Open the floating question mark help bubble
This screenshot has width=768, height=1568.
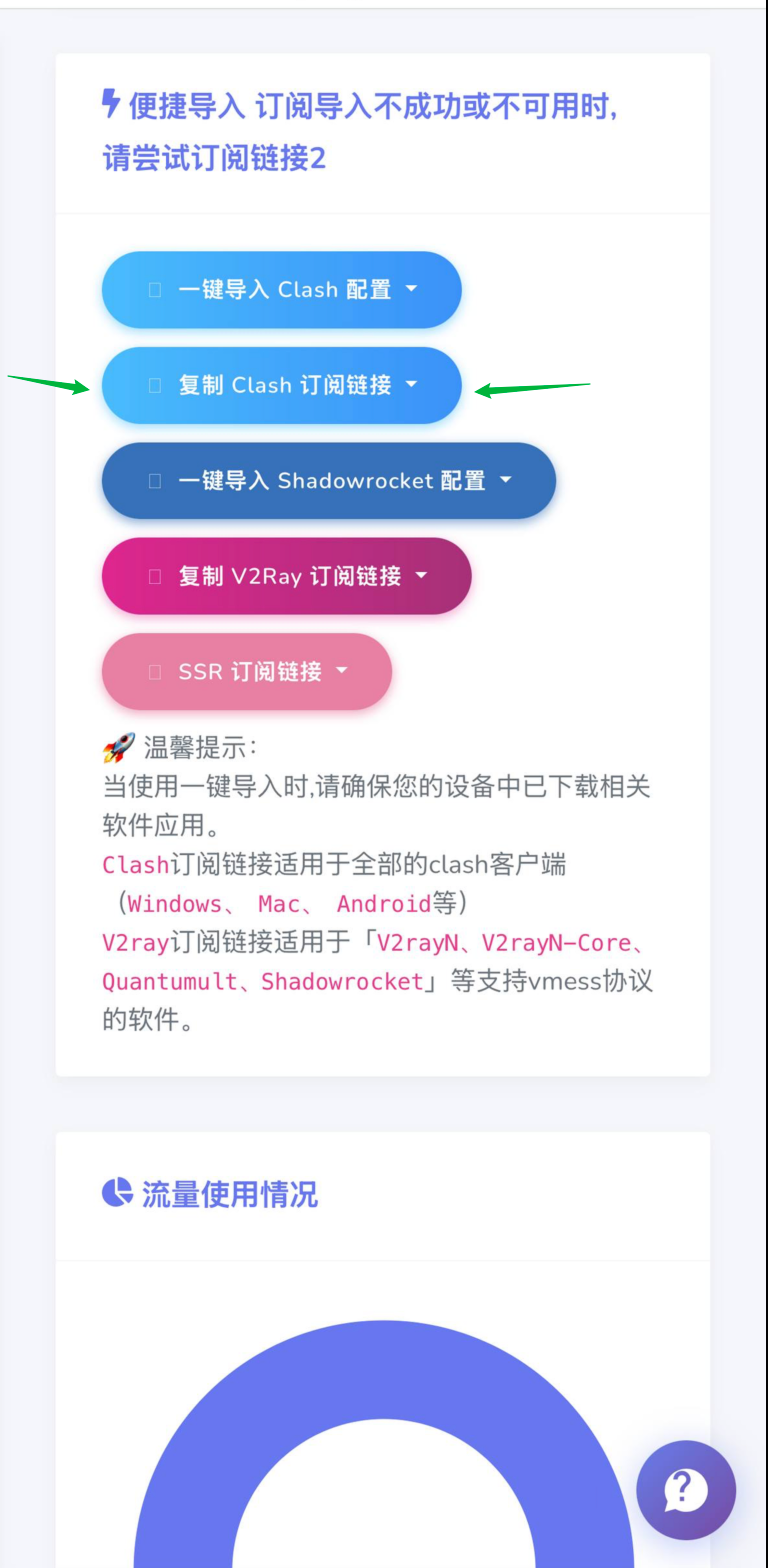pos(684,1489)
